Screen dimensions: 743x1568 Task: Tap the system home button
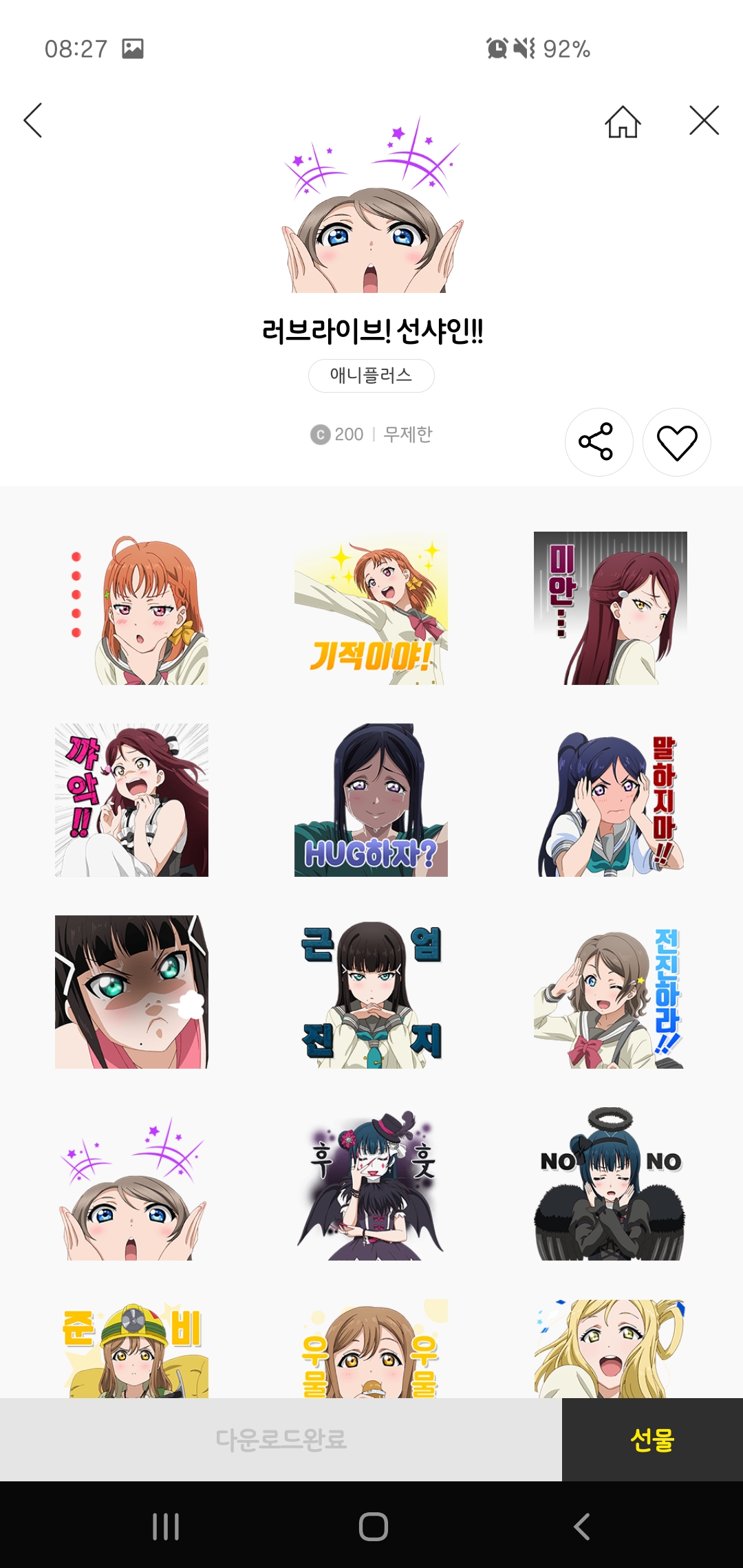click(373, 1526)
